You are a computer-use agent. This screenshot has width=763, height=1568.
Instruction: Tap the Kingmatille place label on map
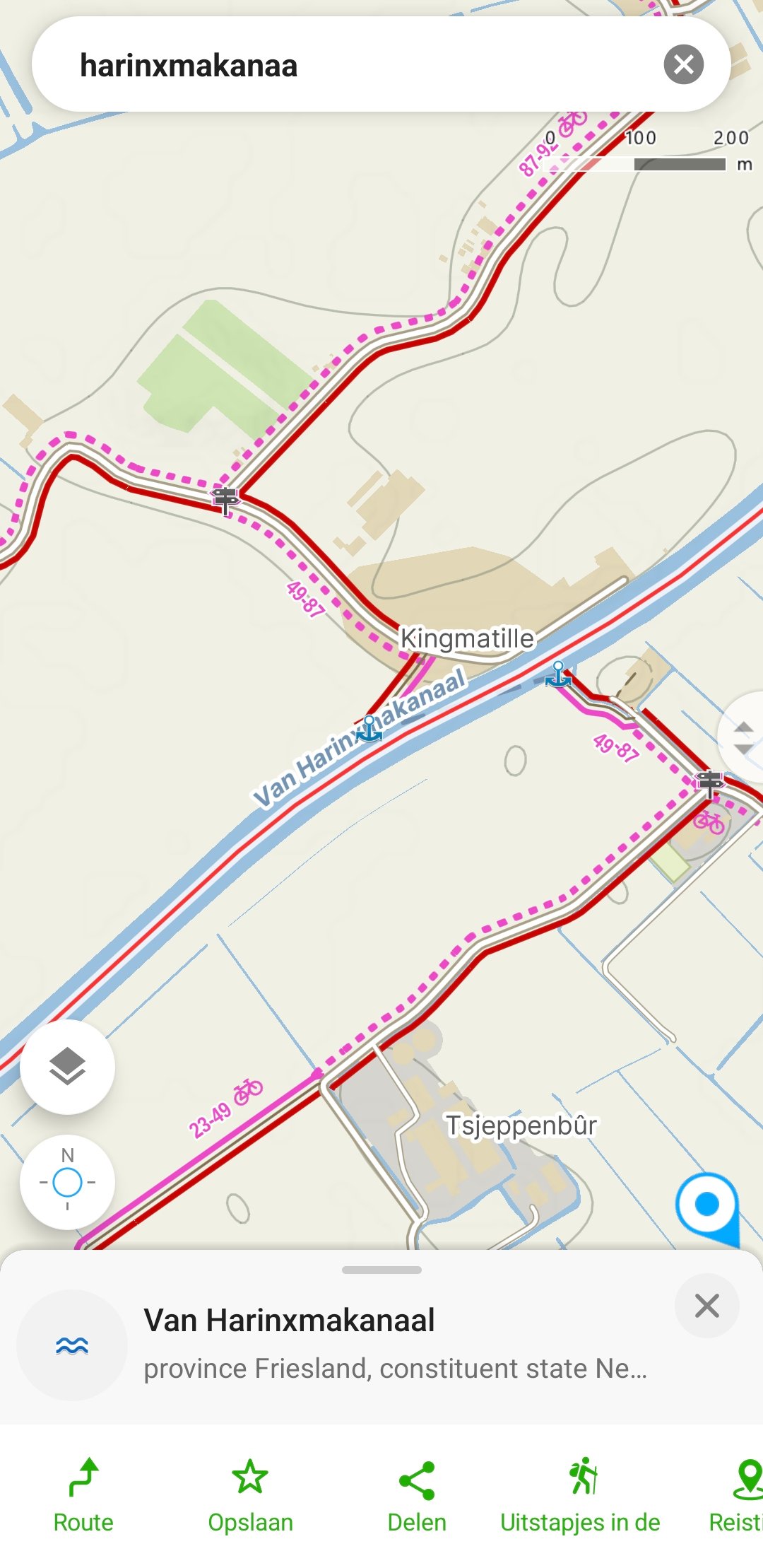467,638
